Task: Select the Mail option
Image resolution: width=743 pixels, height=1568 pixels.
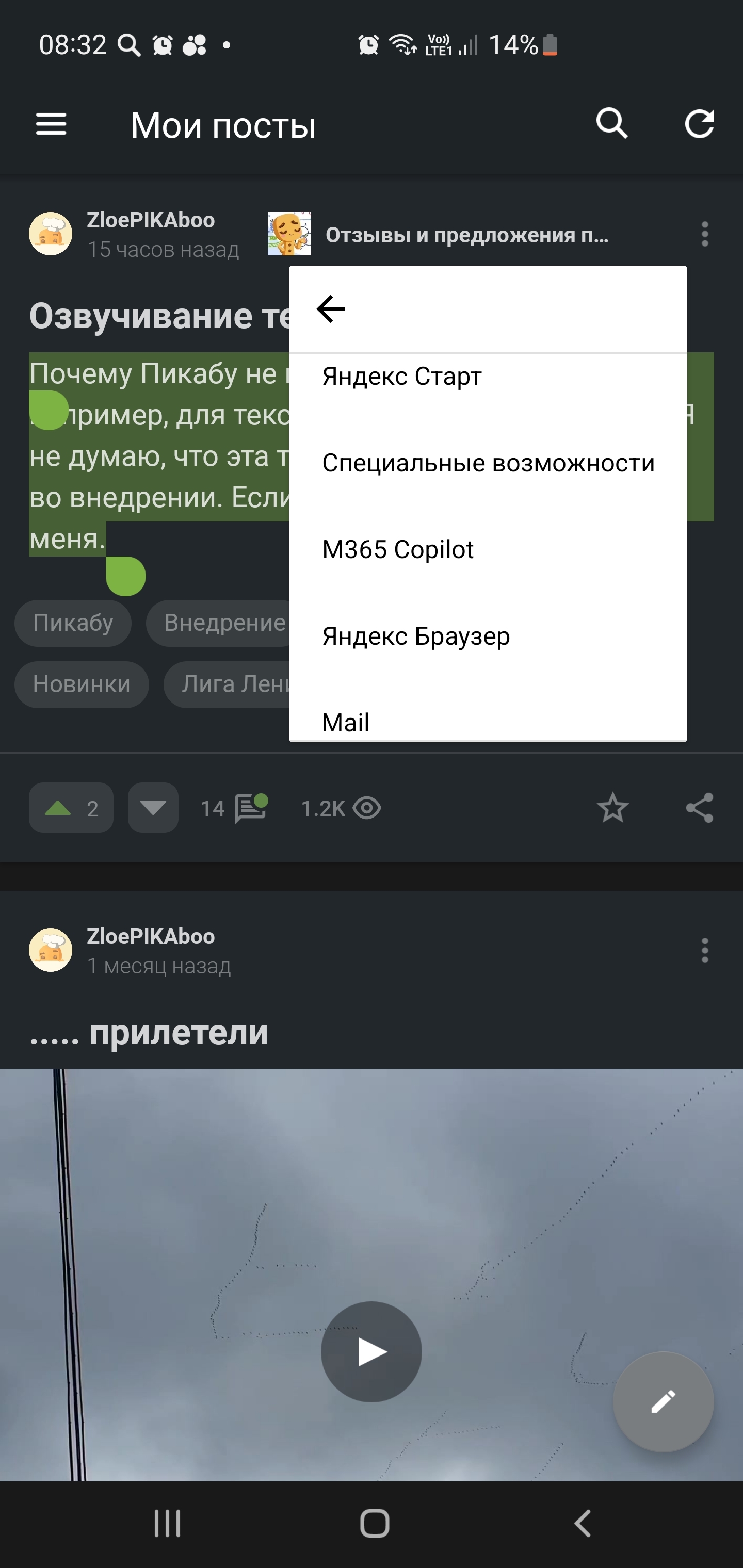Action: tap(346, 722)
